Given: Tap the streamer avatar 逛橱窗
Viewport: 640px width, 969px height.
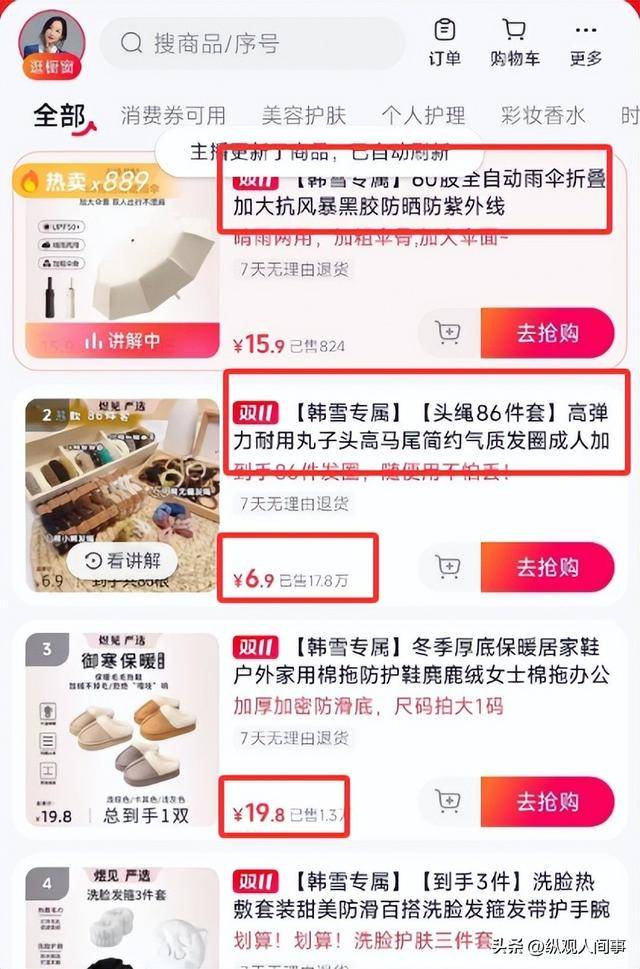Looking at the screenshot, I should 52,44.
